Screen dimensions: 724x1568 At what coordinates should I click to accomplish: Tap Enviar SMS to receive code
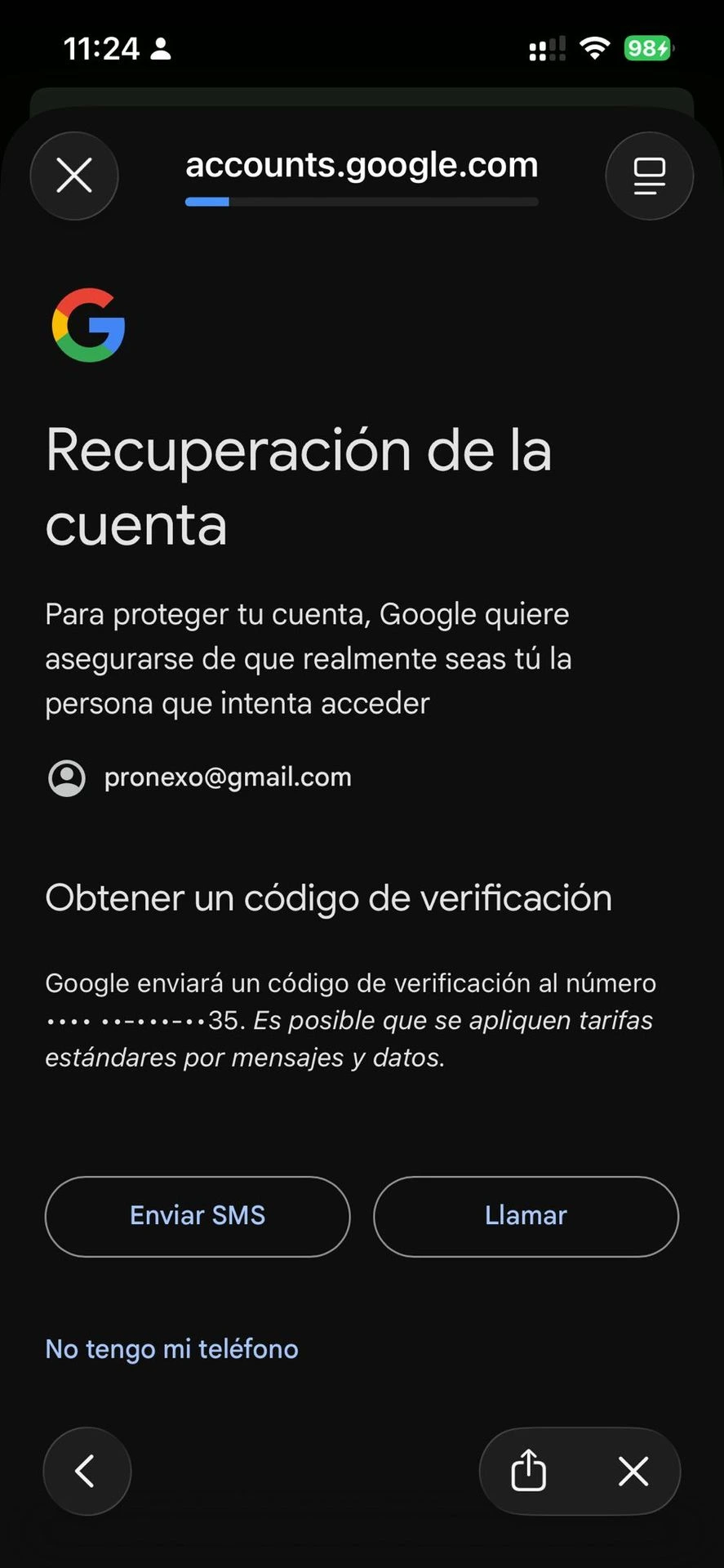click(x=198, y=1216)
